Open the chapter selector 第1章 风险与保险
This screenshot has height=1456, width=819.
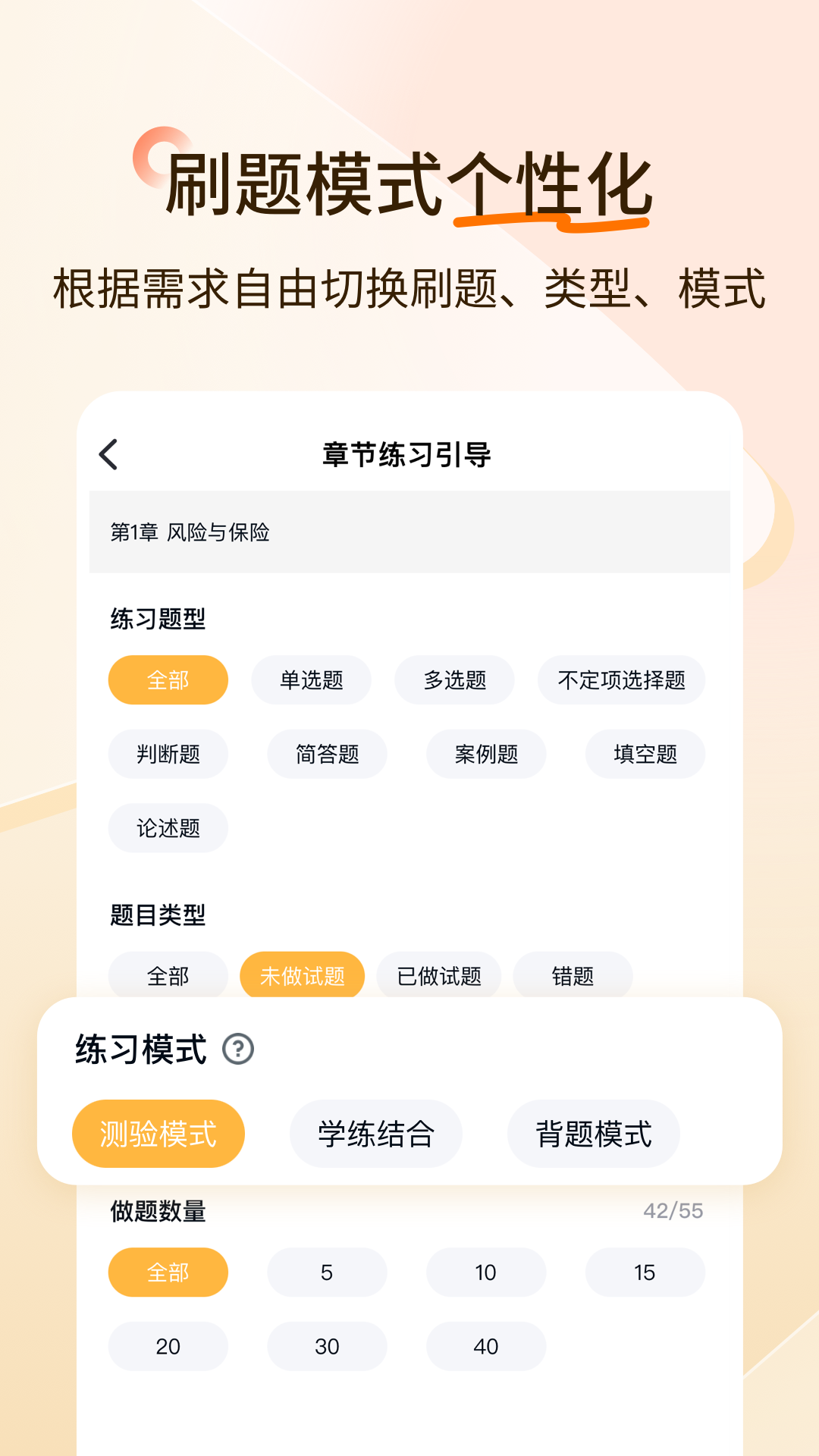point(409,531)
